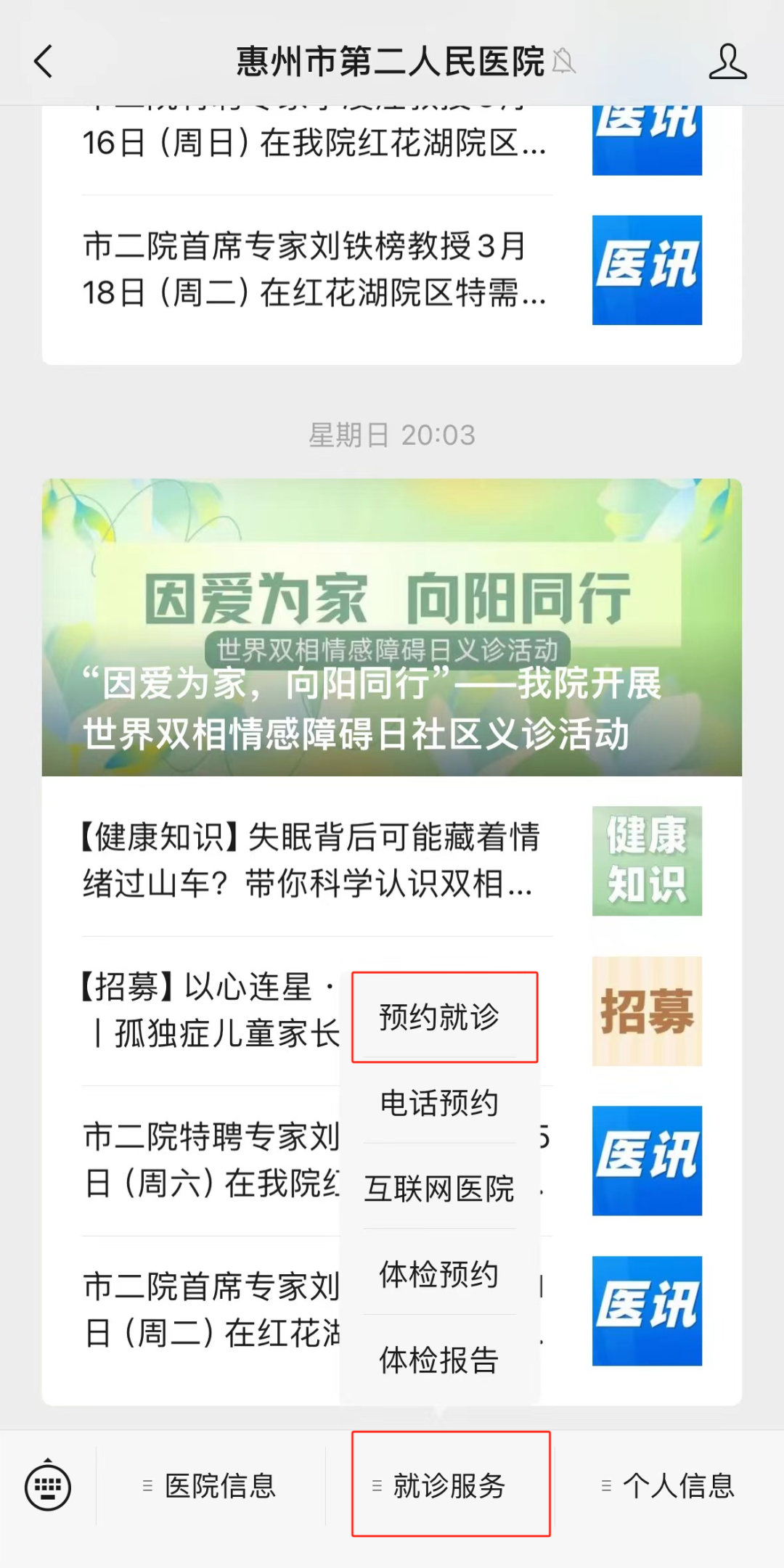Switch to keyboard input mode
The image size is (784, 1568).
coord(48,1487)
